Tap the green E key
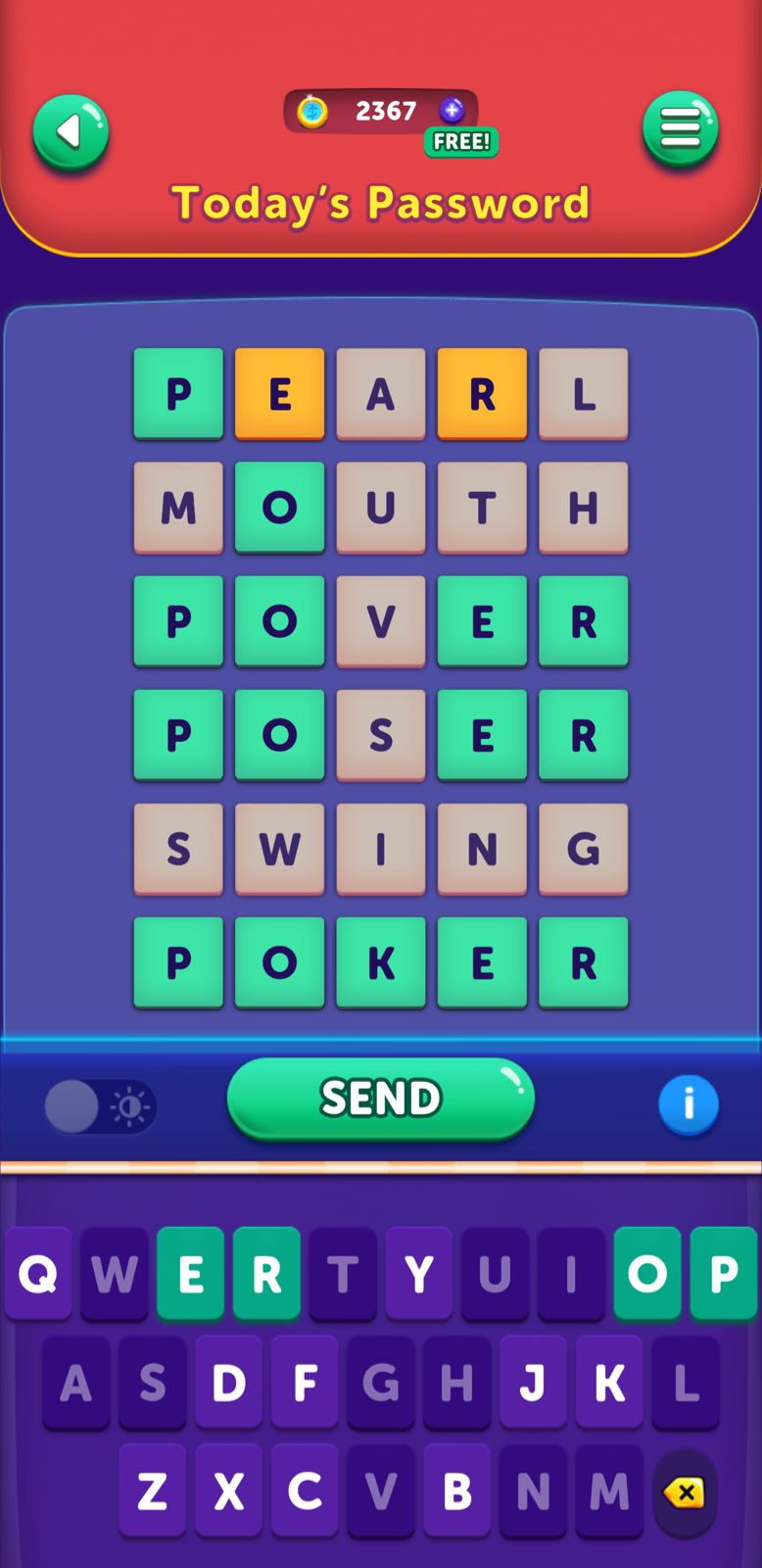 coord(190,1274)
